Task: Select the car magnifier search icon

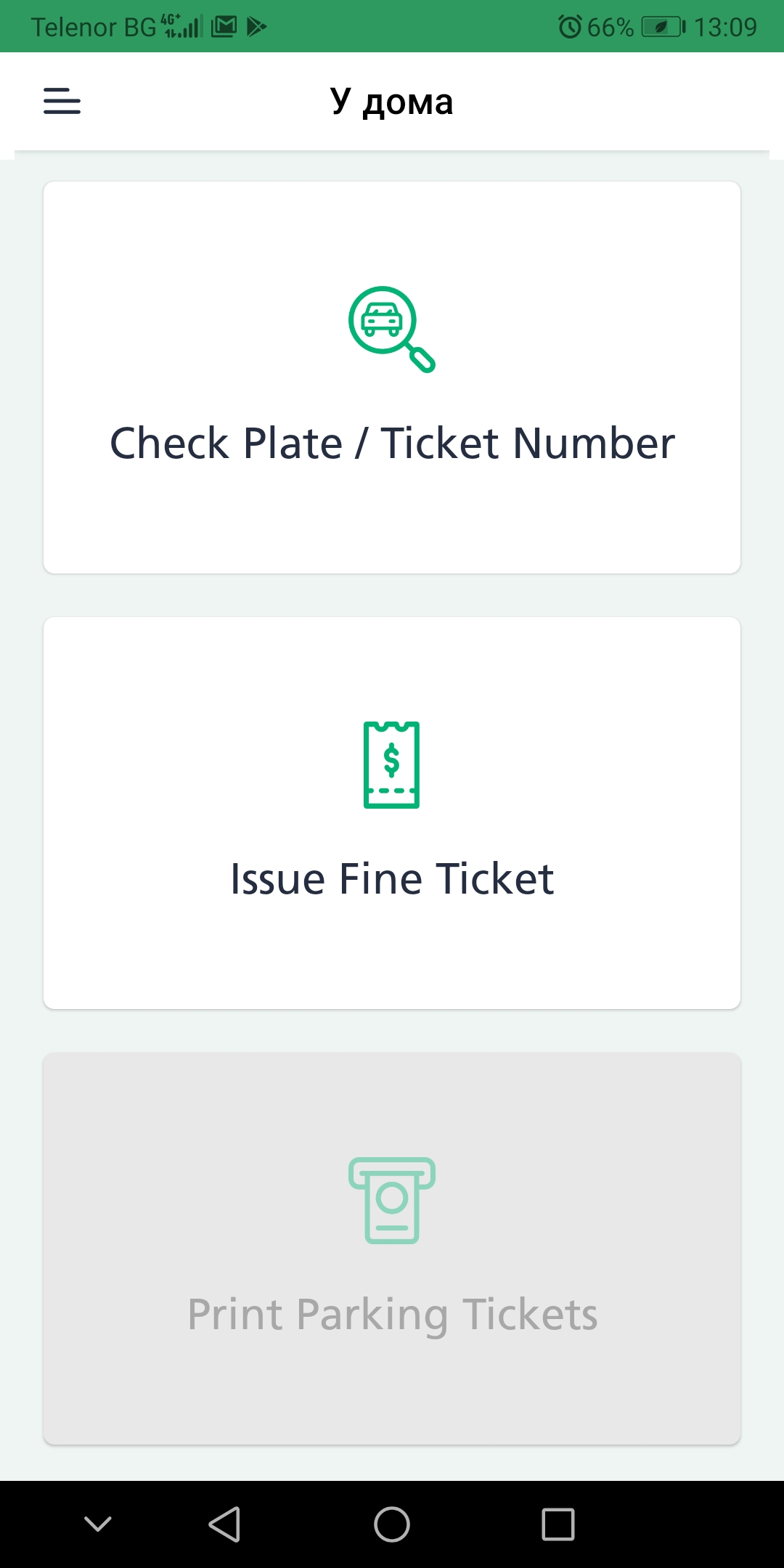Action: (391, 330)
